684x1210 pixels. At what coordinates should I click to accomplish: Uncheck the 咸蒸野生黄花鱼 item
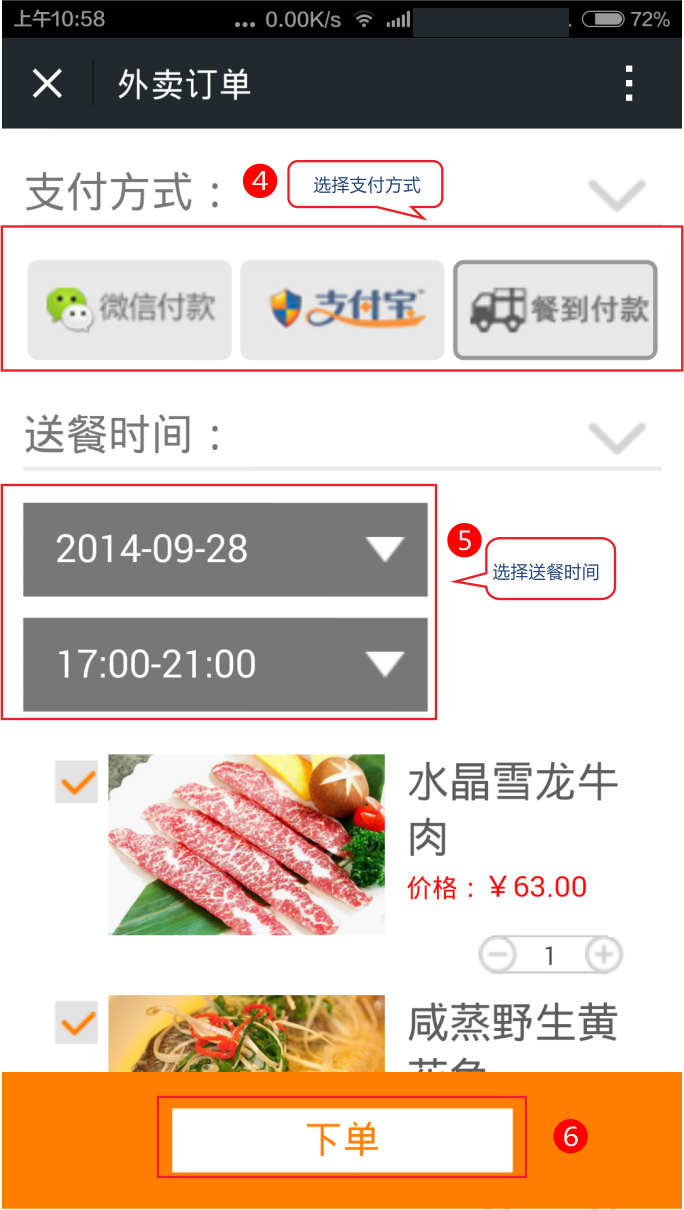pyautogui.click(x=77, y=1022)
